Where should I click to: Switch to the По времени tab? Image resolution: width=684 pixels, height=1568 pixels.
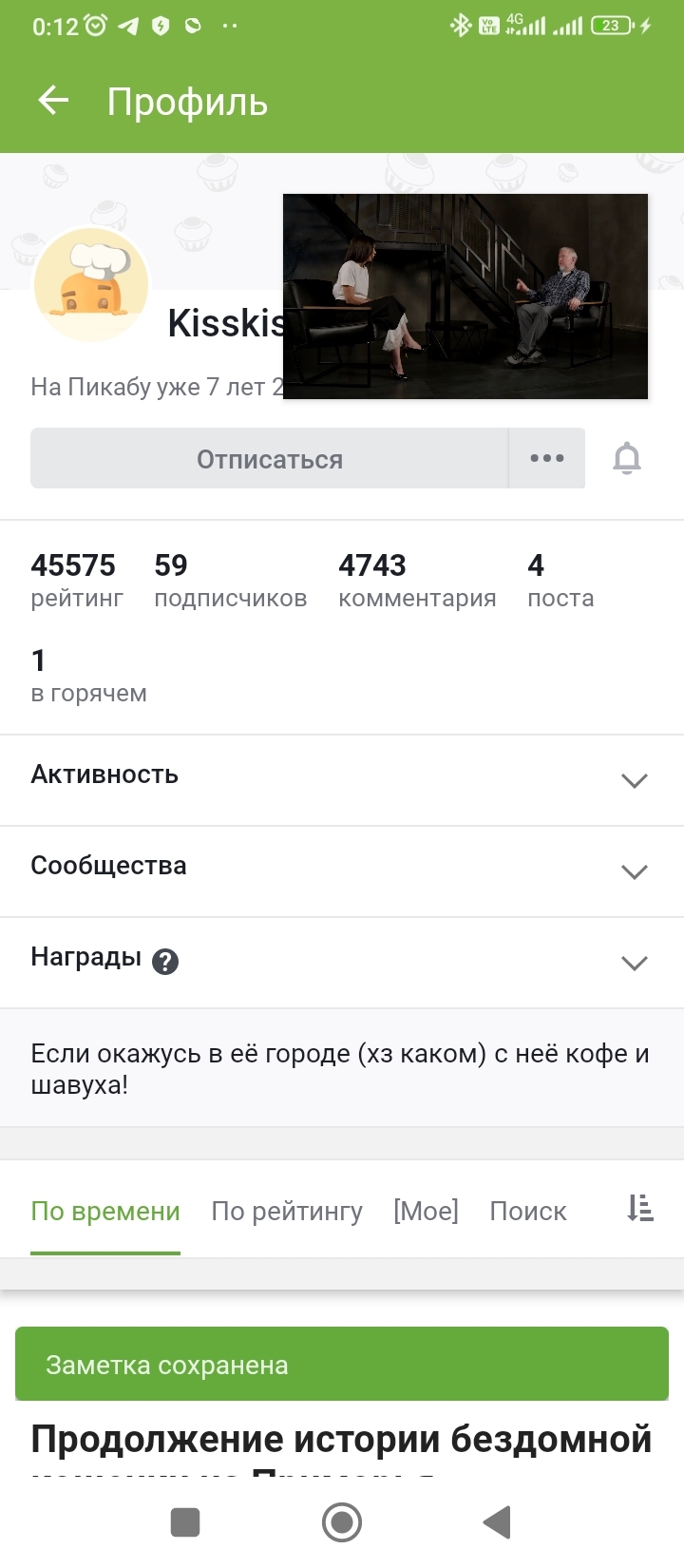[105, 1211]
